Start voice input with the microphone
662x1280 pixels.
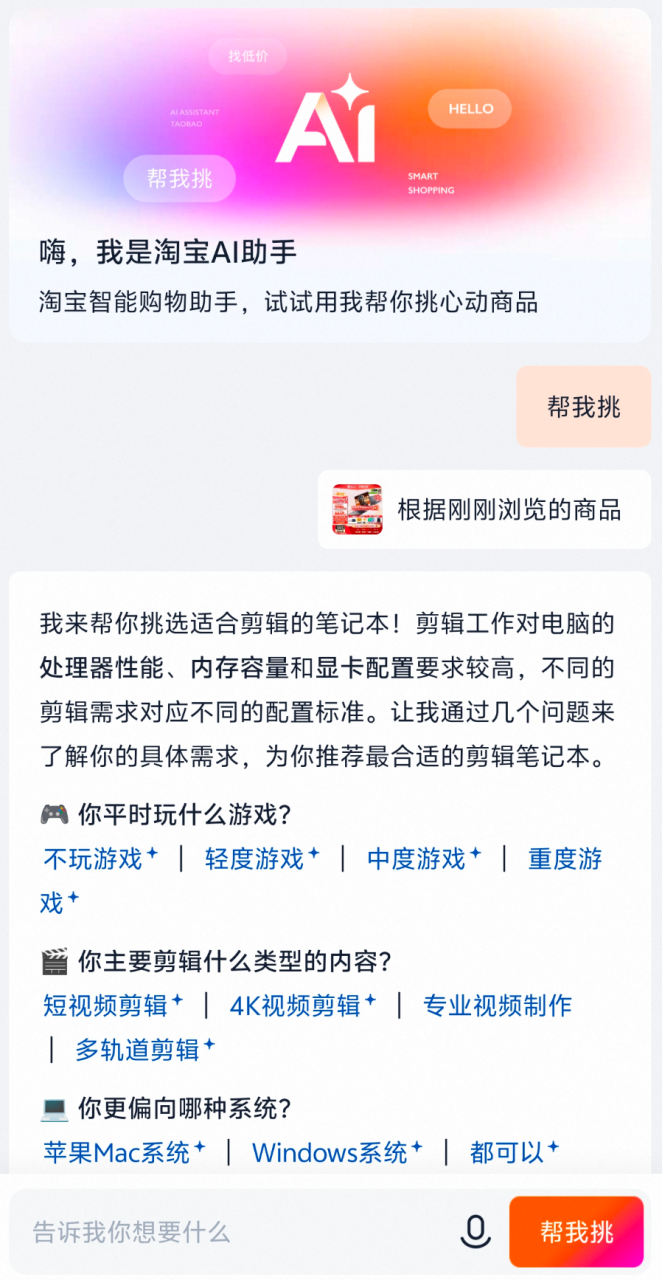pyautogui.click(x=476, y=1232)
